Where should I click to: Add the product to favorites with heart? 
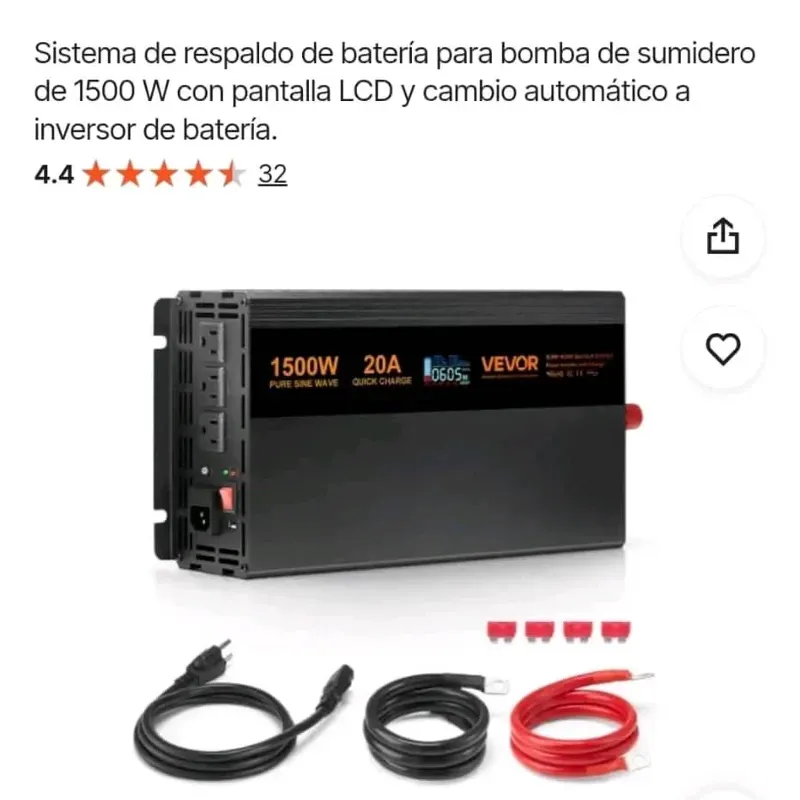pyautogui.click(x=723, y=348)
